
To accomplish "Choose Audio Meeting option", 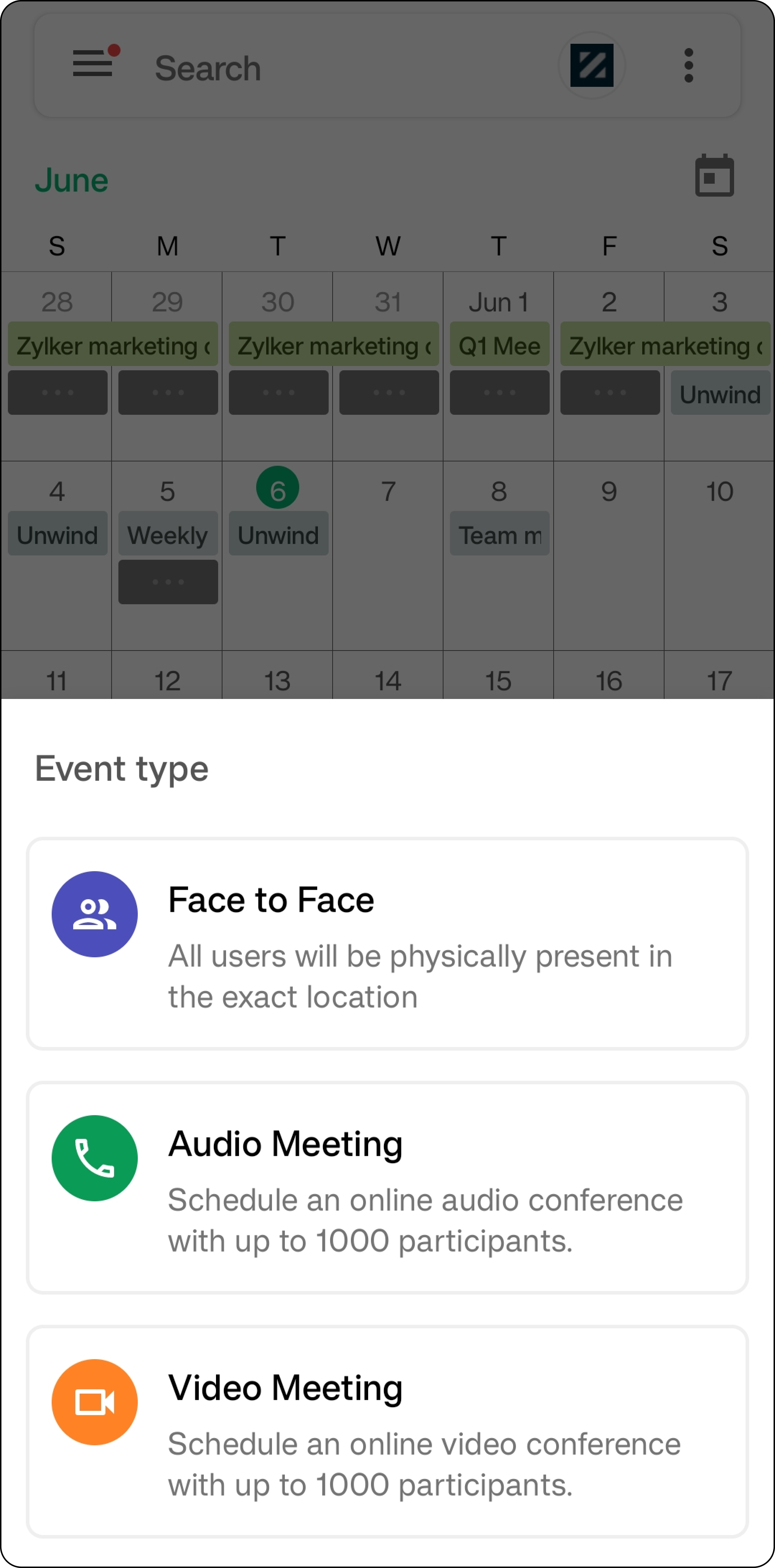I will click(x=387, y=1188).
